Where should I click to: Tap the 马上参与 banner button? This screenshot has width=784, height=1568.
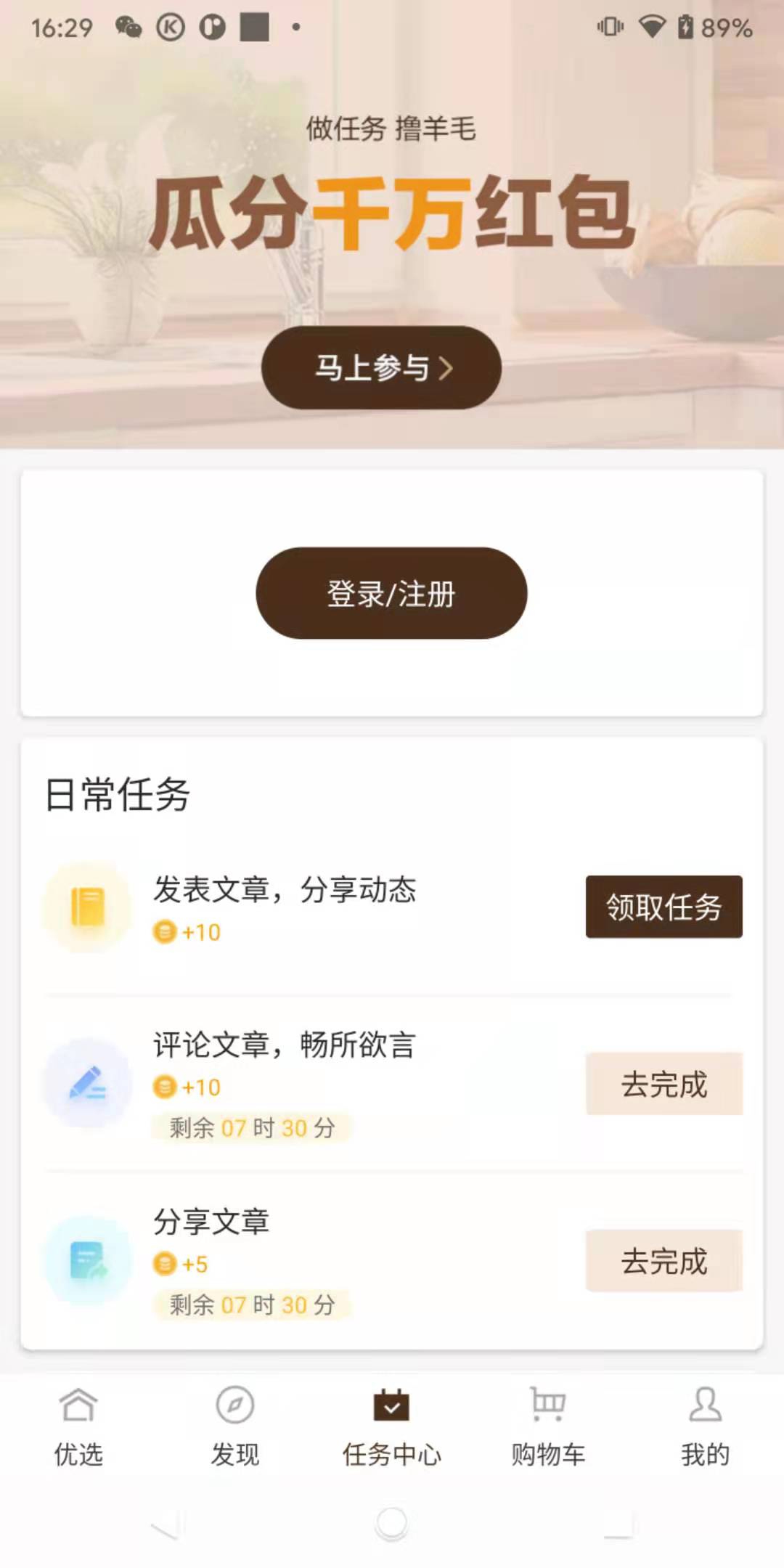coord(381,367)
